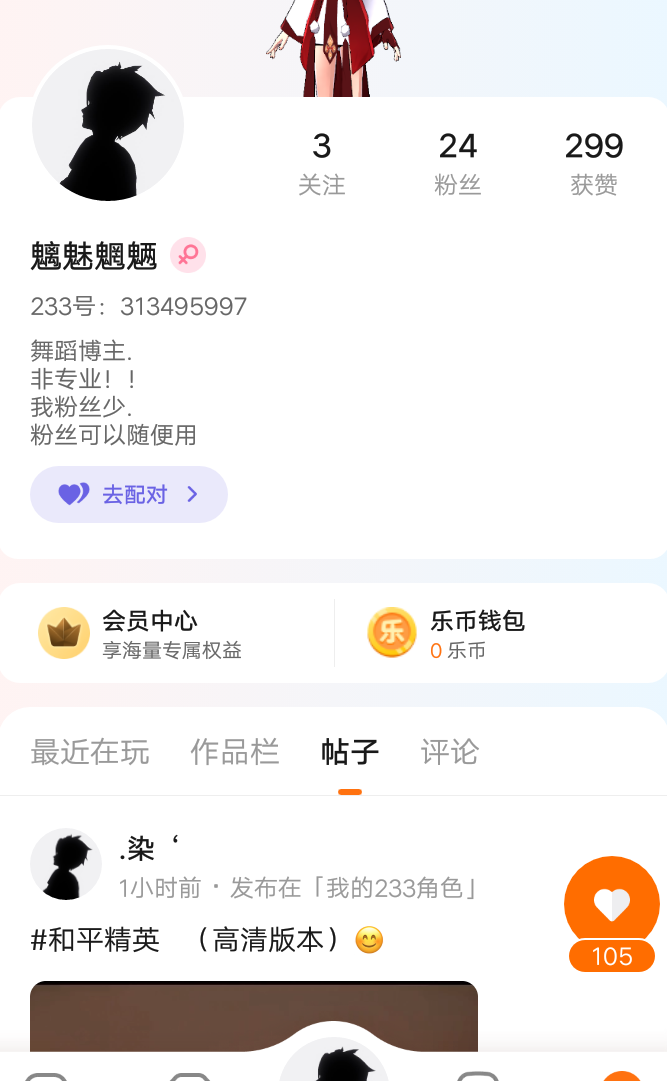View the 粉丝 followers list
This screenshot has height=1081, width=667.
coord(457,163)
